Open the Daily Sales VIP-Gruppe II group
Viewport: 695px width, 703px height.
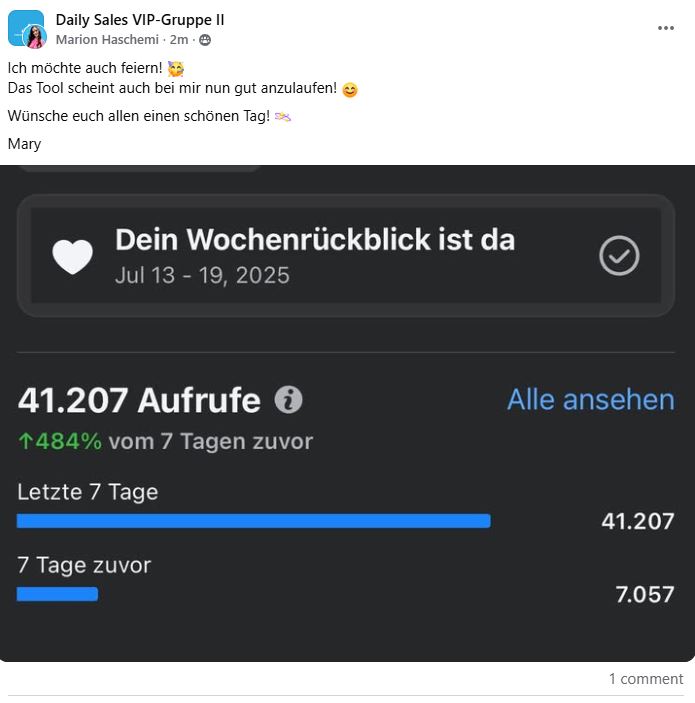pos(139,19)
